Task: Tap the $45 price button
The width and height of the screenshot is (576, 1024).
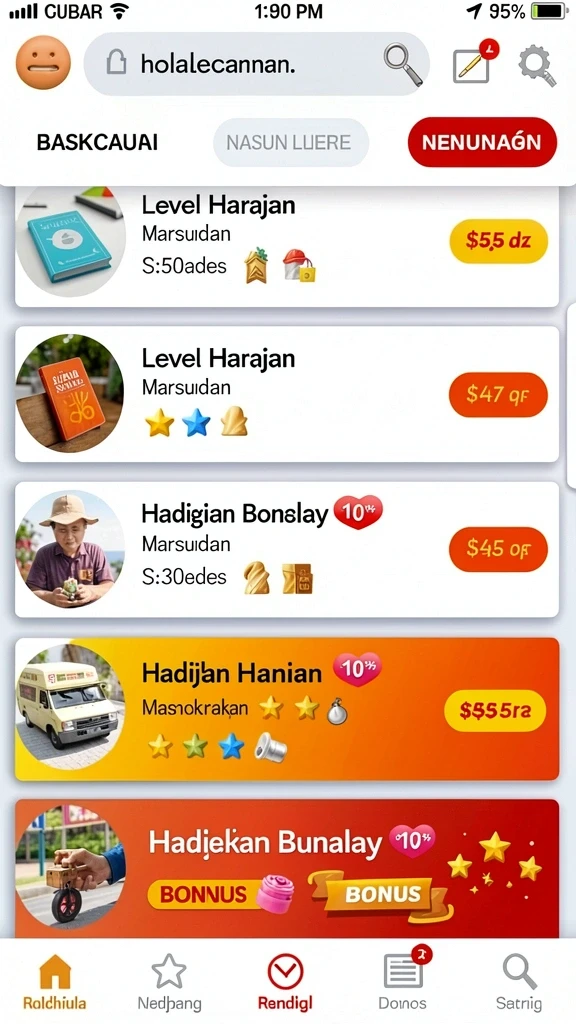Action: tap(498, 549)
